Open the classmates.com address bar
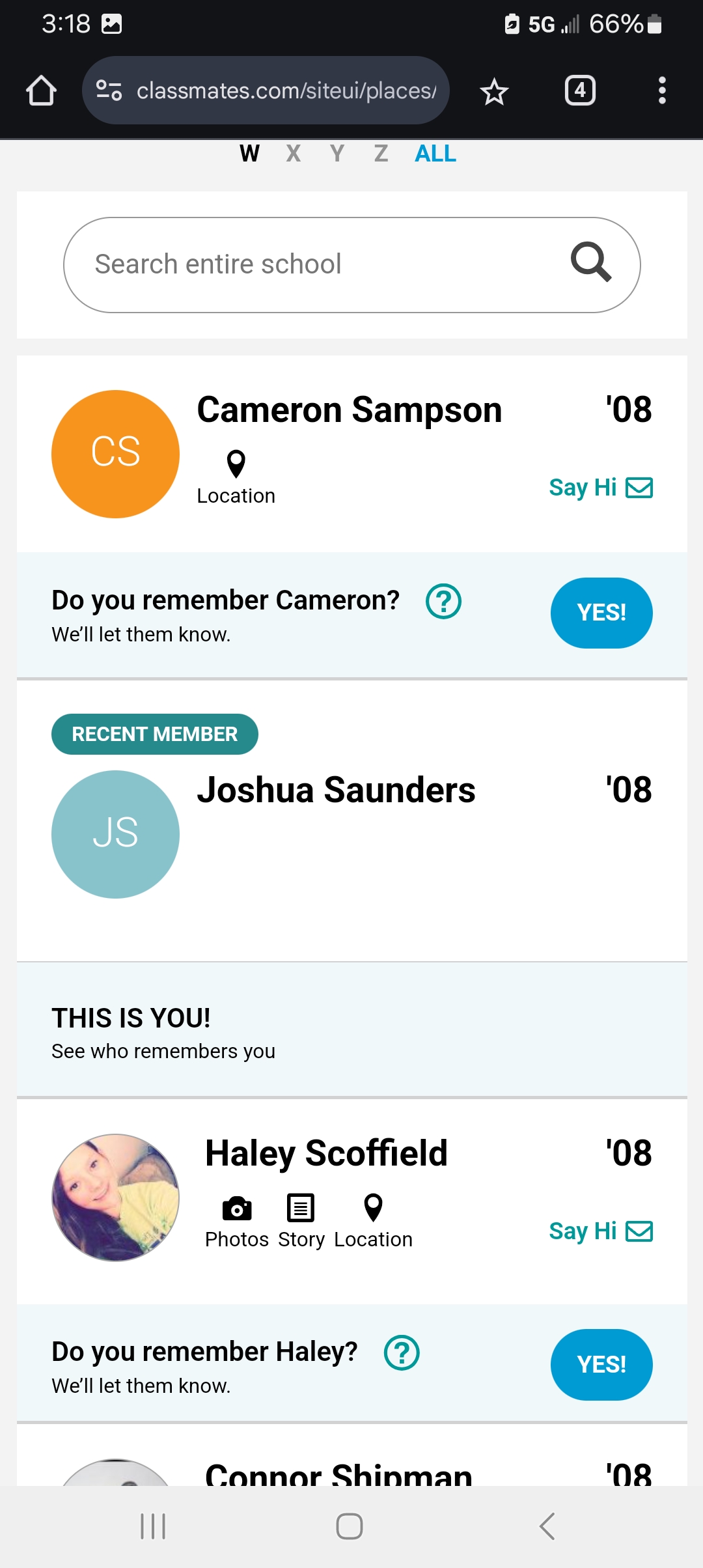Image resolution: width=703 pixels, height=1568 pixels. point(266,91)
